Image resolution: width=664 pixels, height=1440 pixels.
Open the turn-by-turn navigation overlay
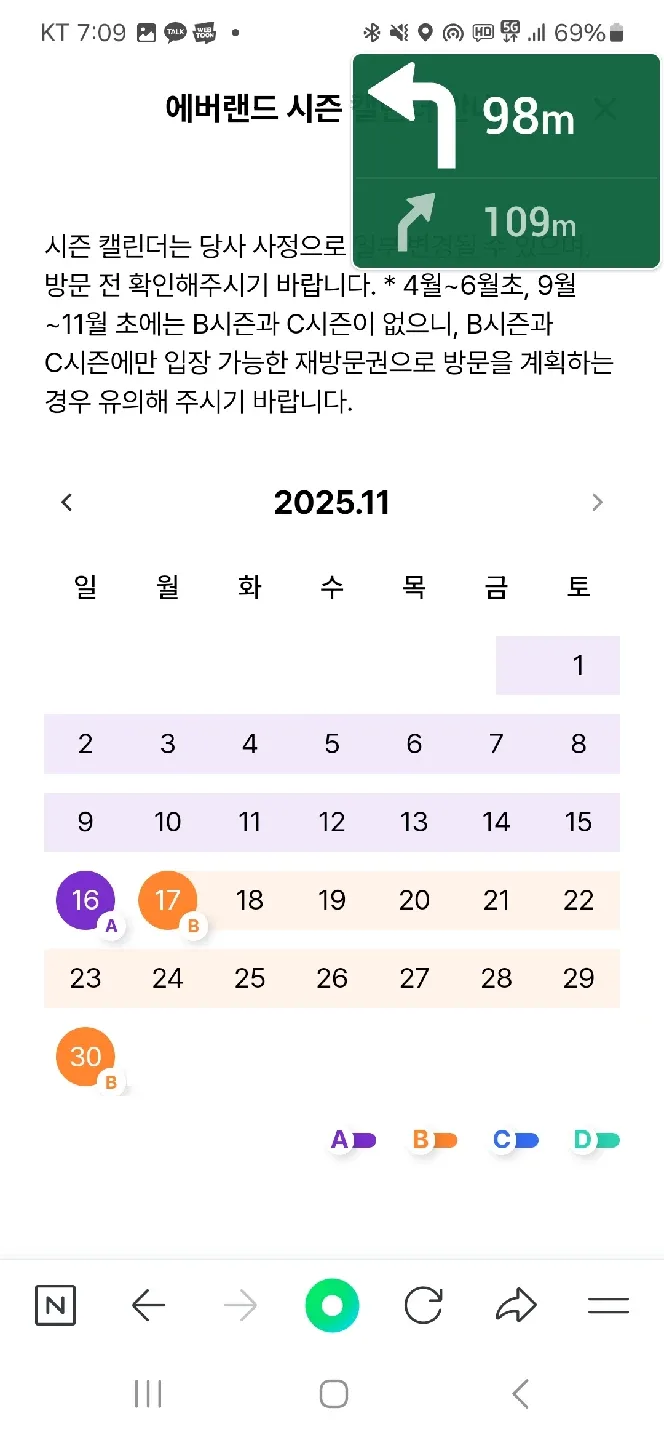point(506,160)
